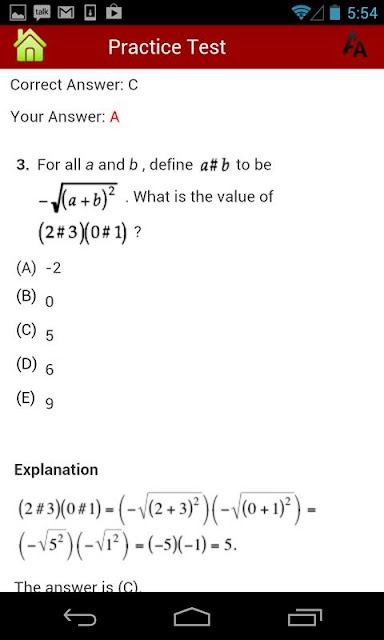Open the recent apps overview
The height and width of the screenshot is (640, 384).
point(304,617)
